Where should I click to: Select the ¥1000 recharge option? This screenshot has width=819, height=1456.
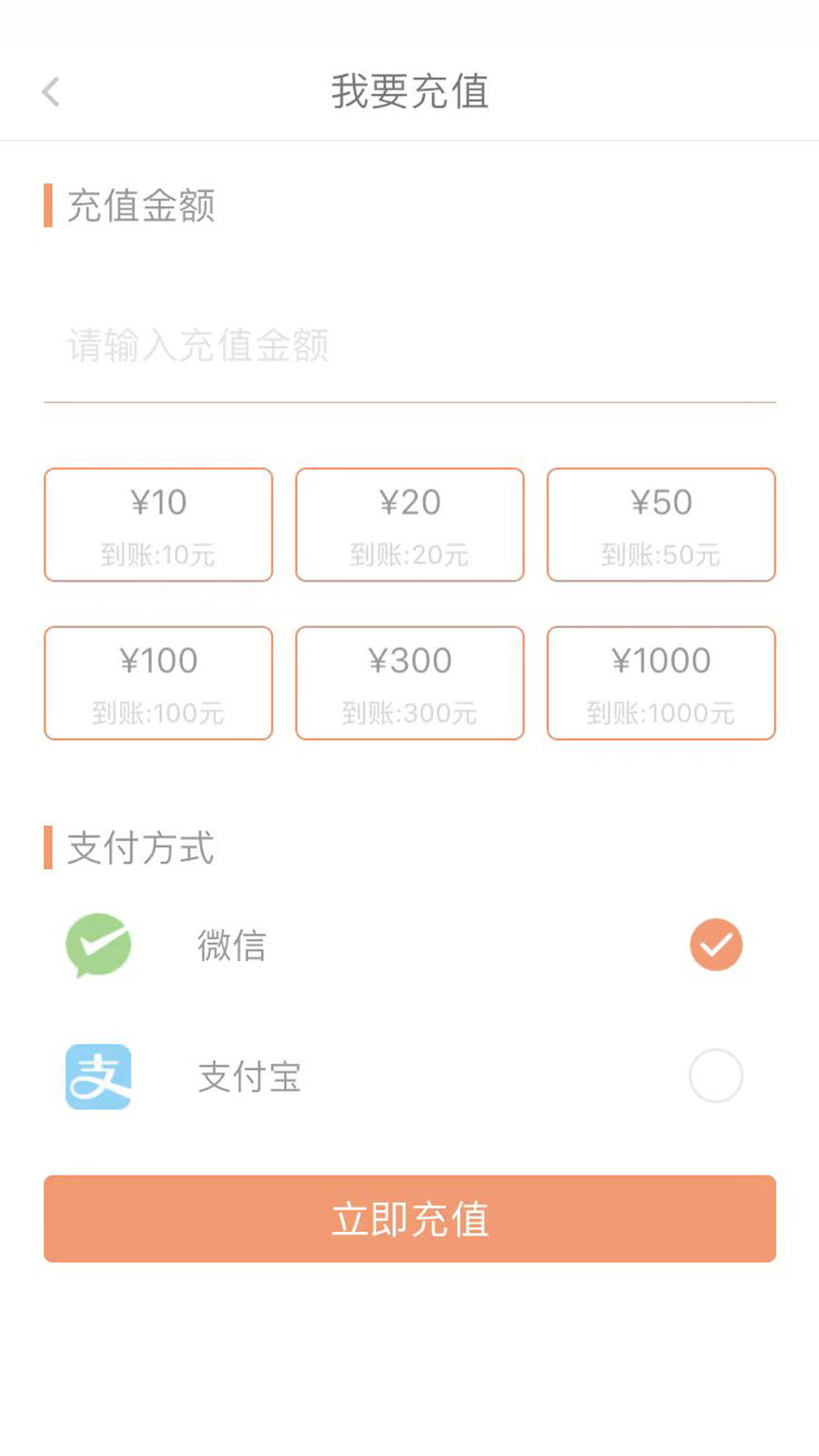[x=661, y=682]
